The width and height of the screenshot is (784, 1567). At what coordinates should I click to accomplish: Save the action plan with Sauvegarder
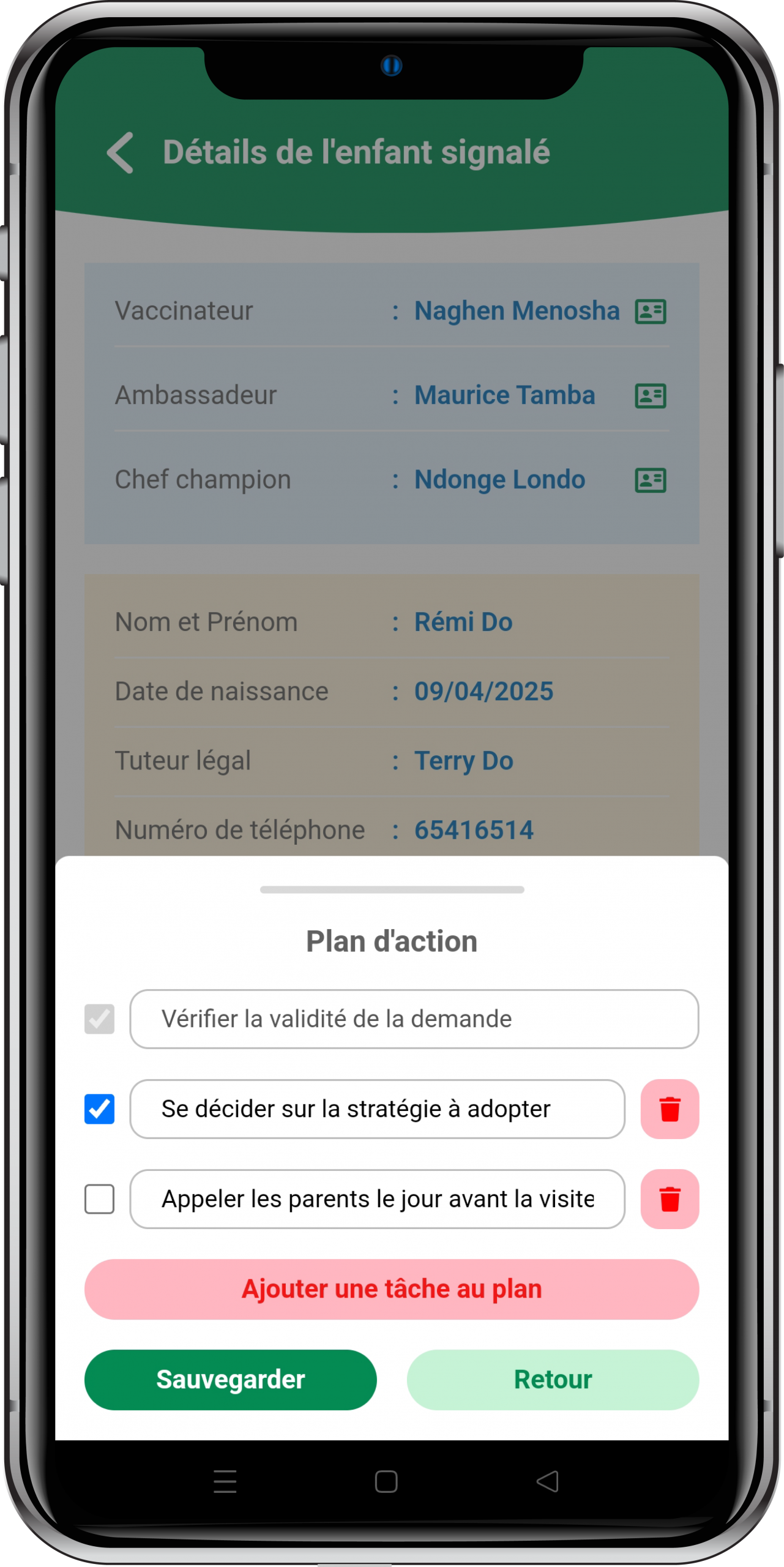click(230, 1380)
